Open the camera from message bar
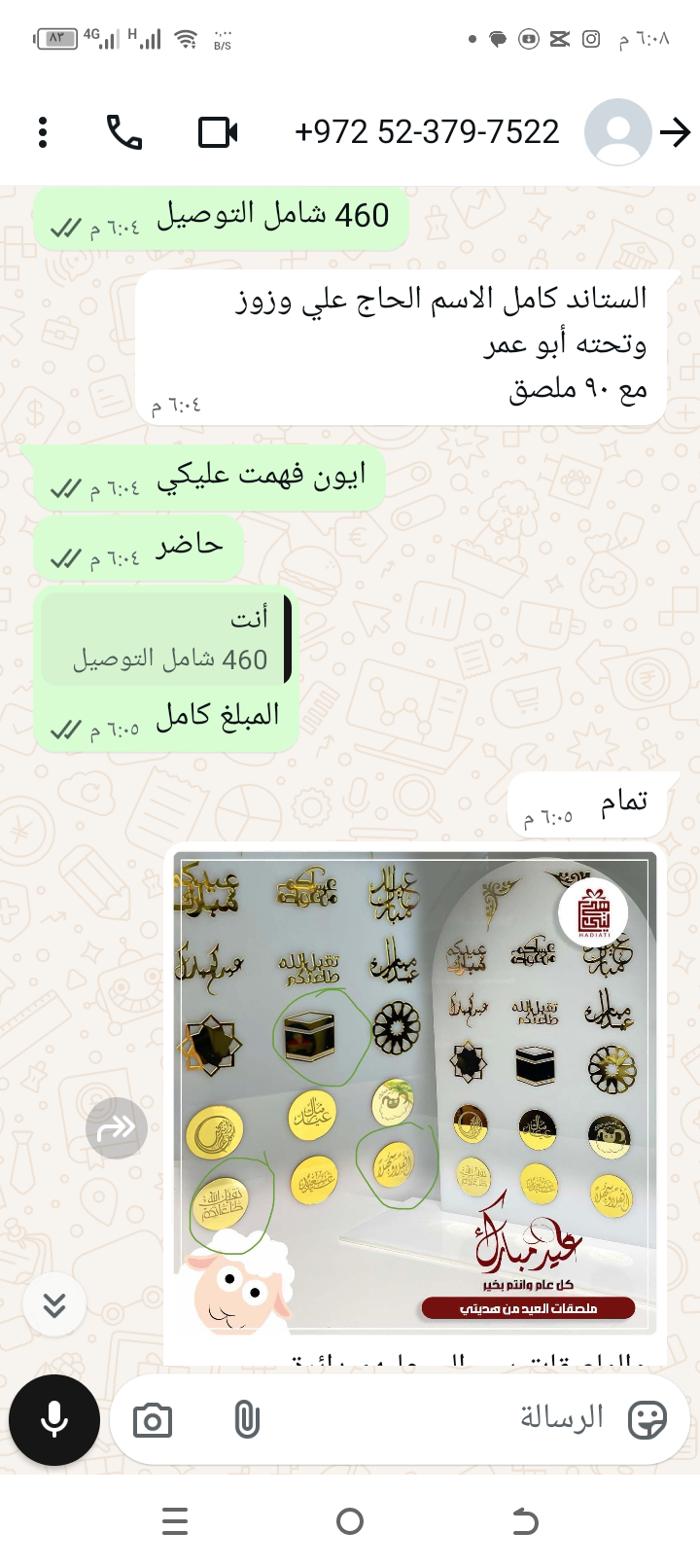 (x=153, y=1420)
